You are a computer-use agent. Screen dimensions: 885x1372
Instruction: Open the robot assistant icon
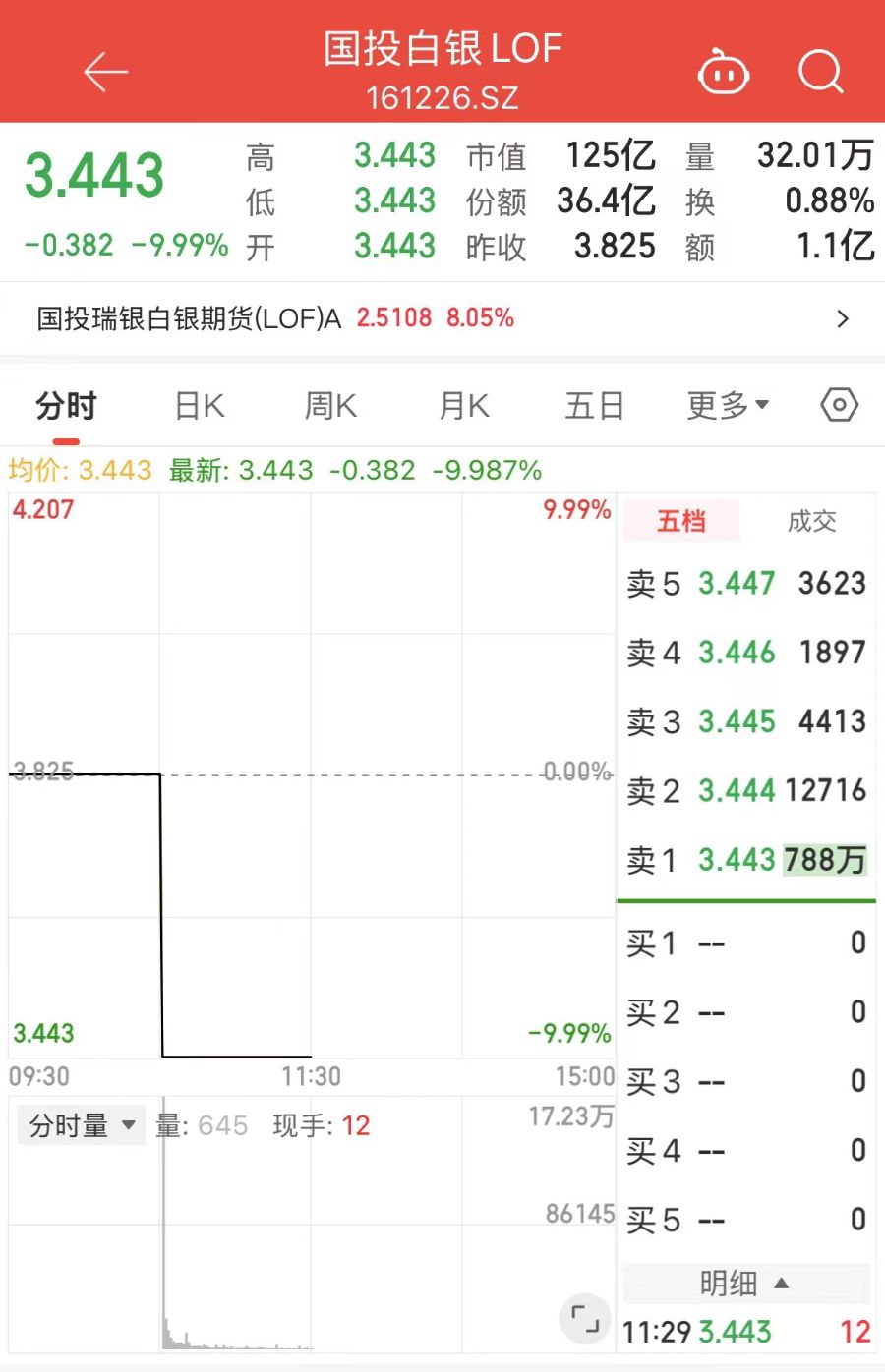723,73
